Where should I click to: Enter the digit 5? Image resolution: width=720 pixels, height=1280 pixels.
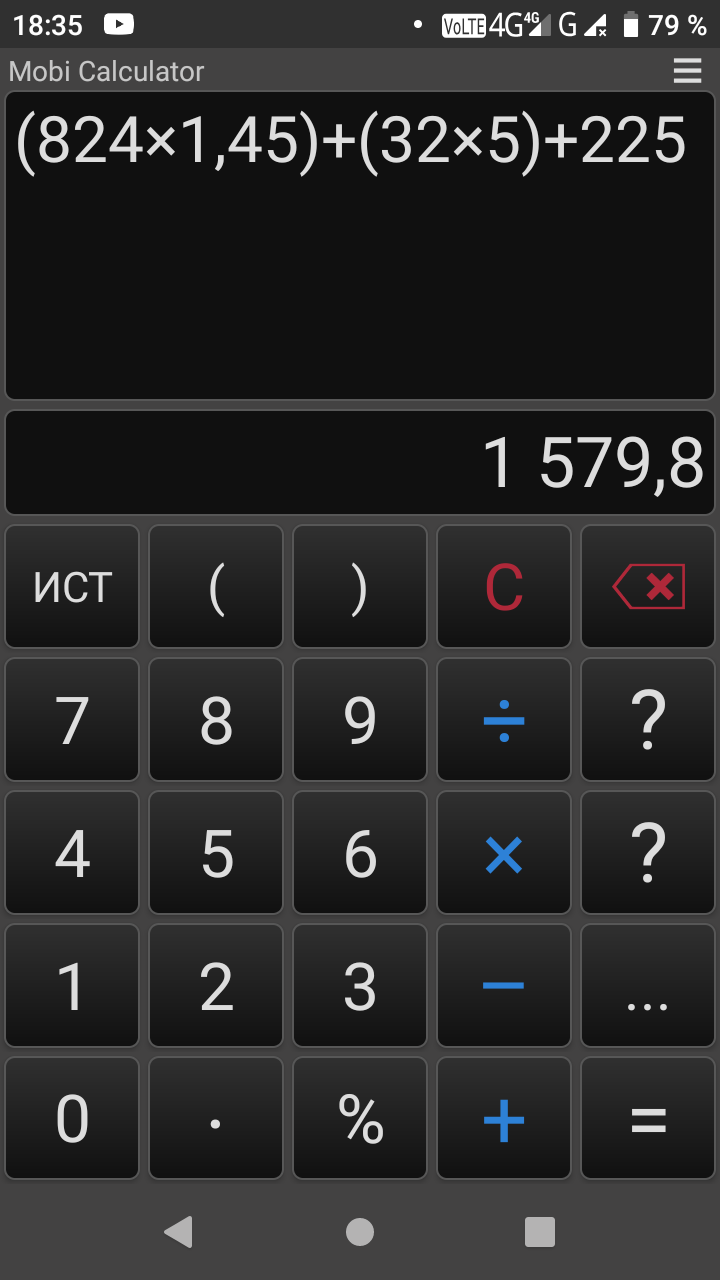(x=216, y=853)
